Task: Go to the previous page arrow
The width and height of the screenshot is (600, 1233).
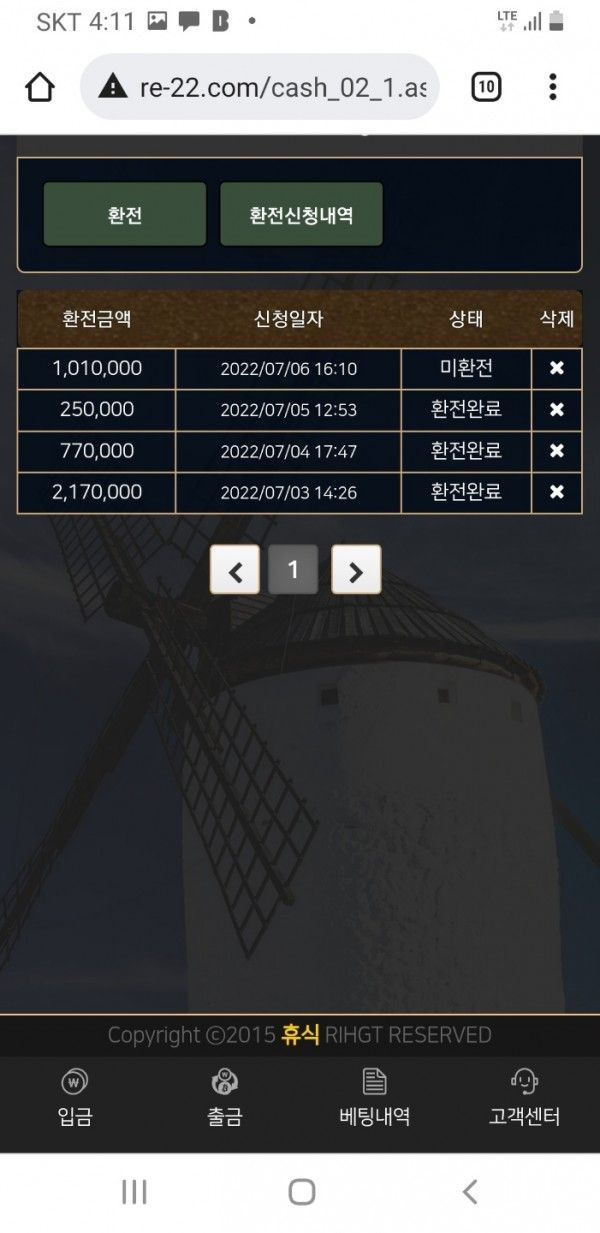Action: (235, 570)
